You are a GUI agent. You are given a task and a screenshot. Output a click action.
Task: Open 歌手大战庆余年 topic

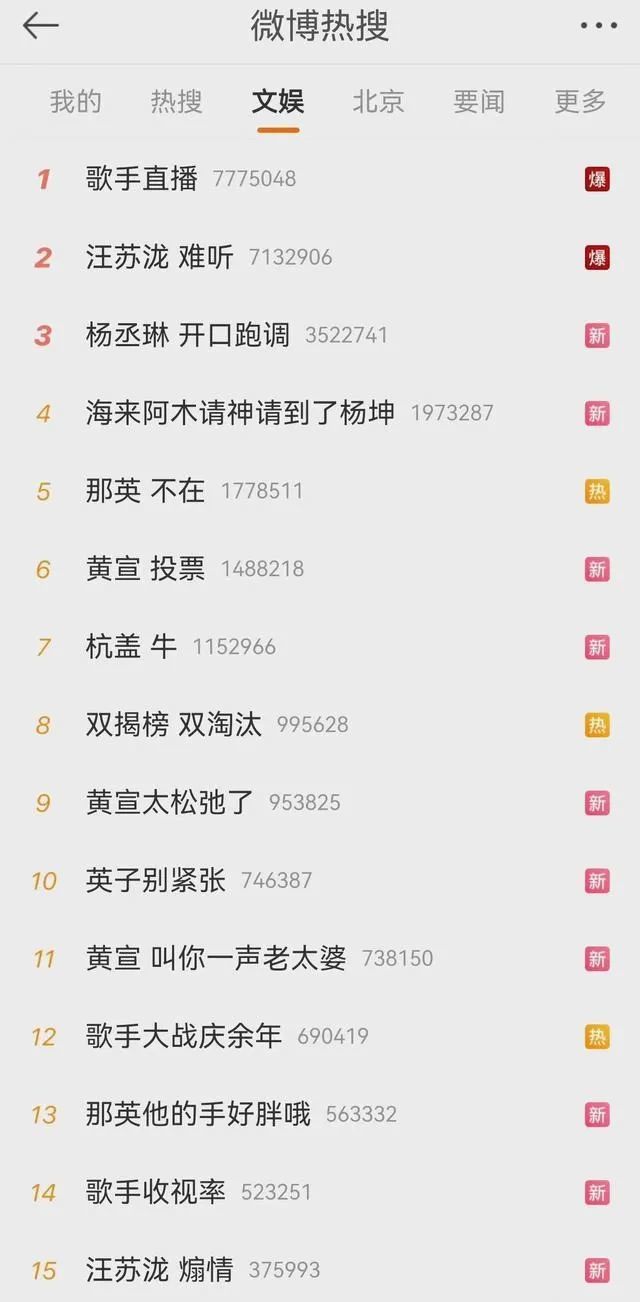(184, 1036)
